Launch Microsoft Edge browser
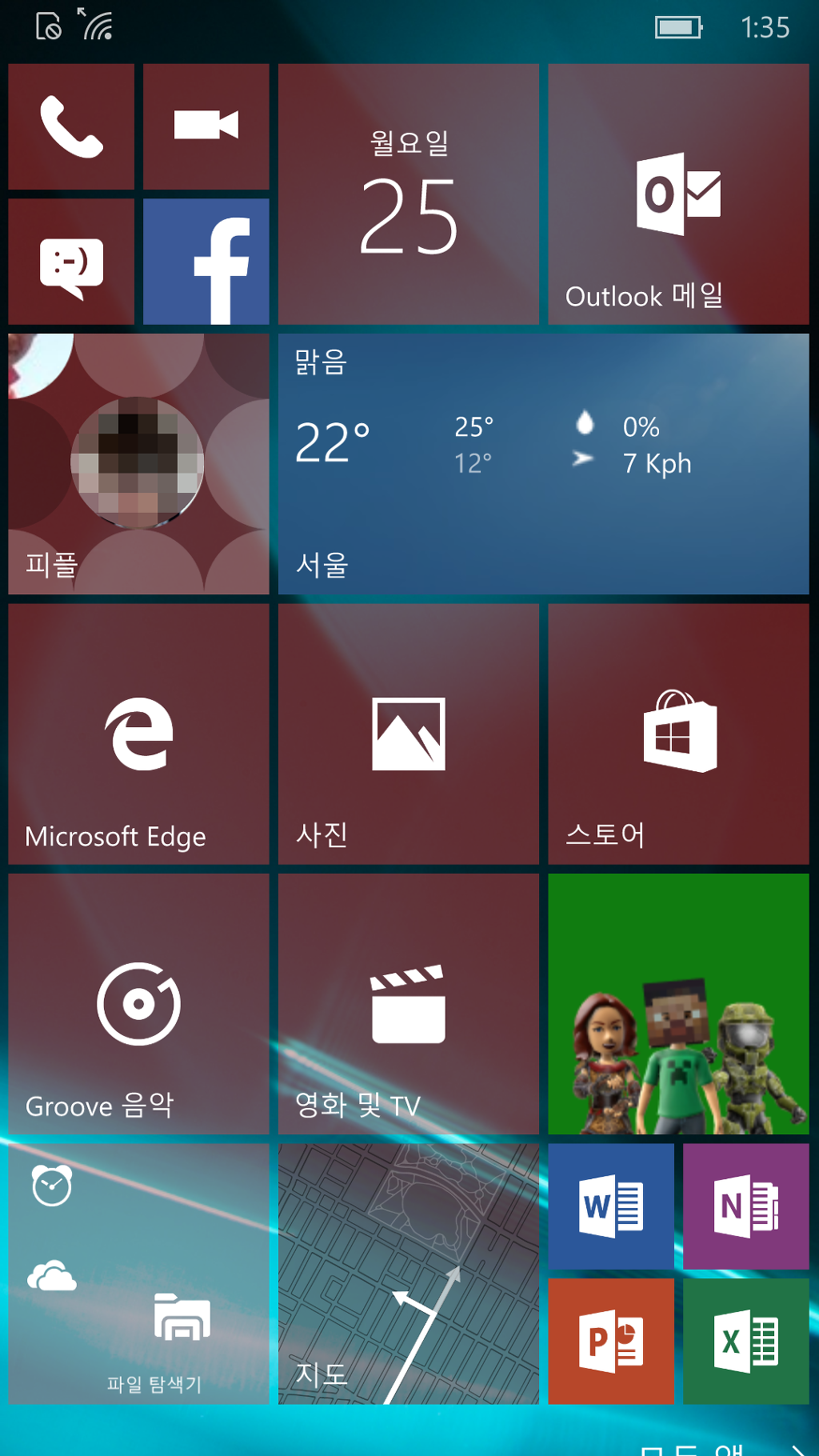The width and height of the screenshot is (819, 1456). point(138,734)
